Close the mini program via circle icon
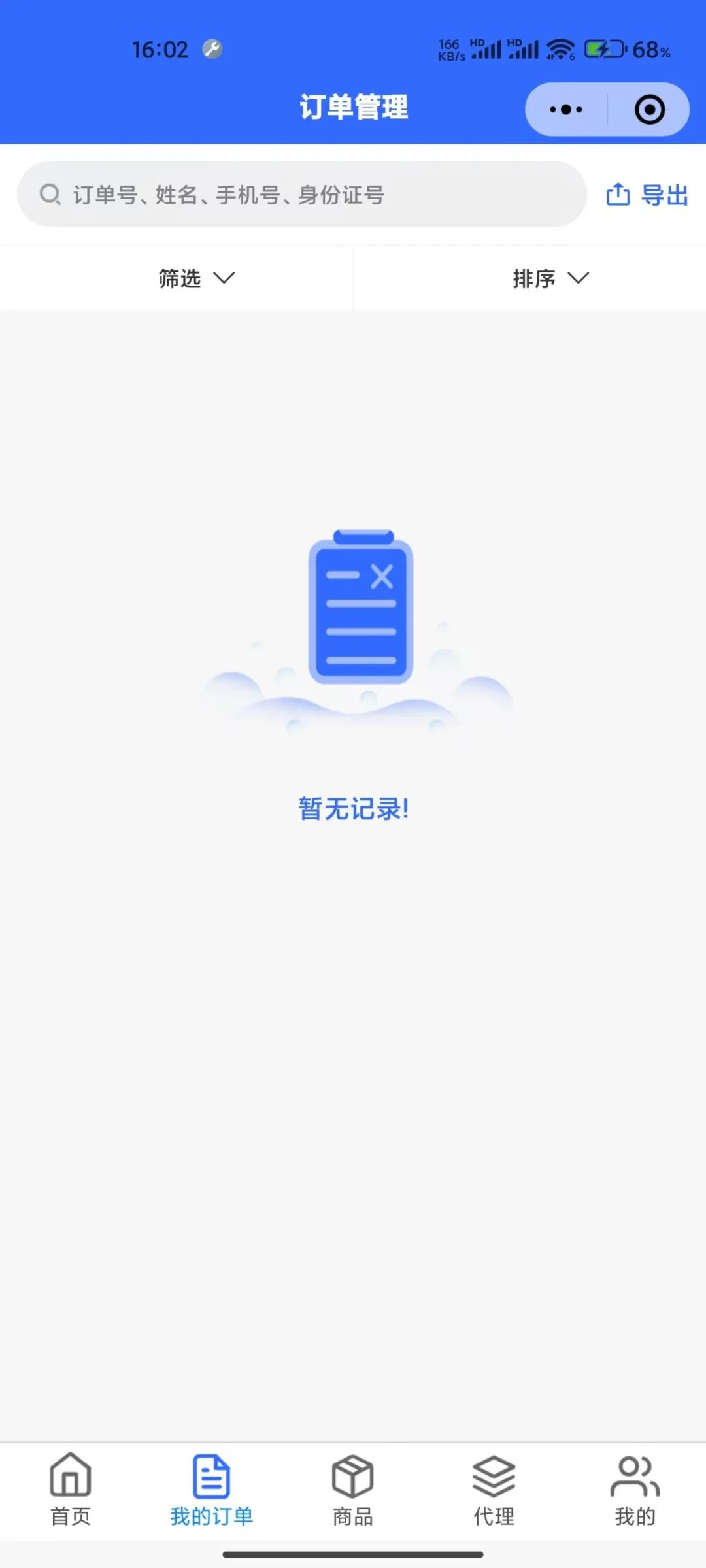 (x=649, y=110)
